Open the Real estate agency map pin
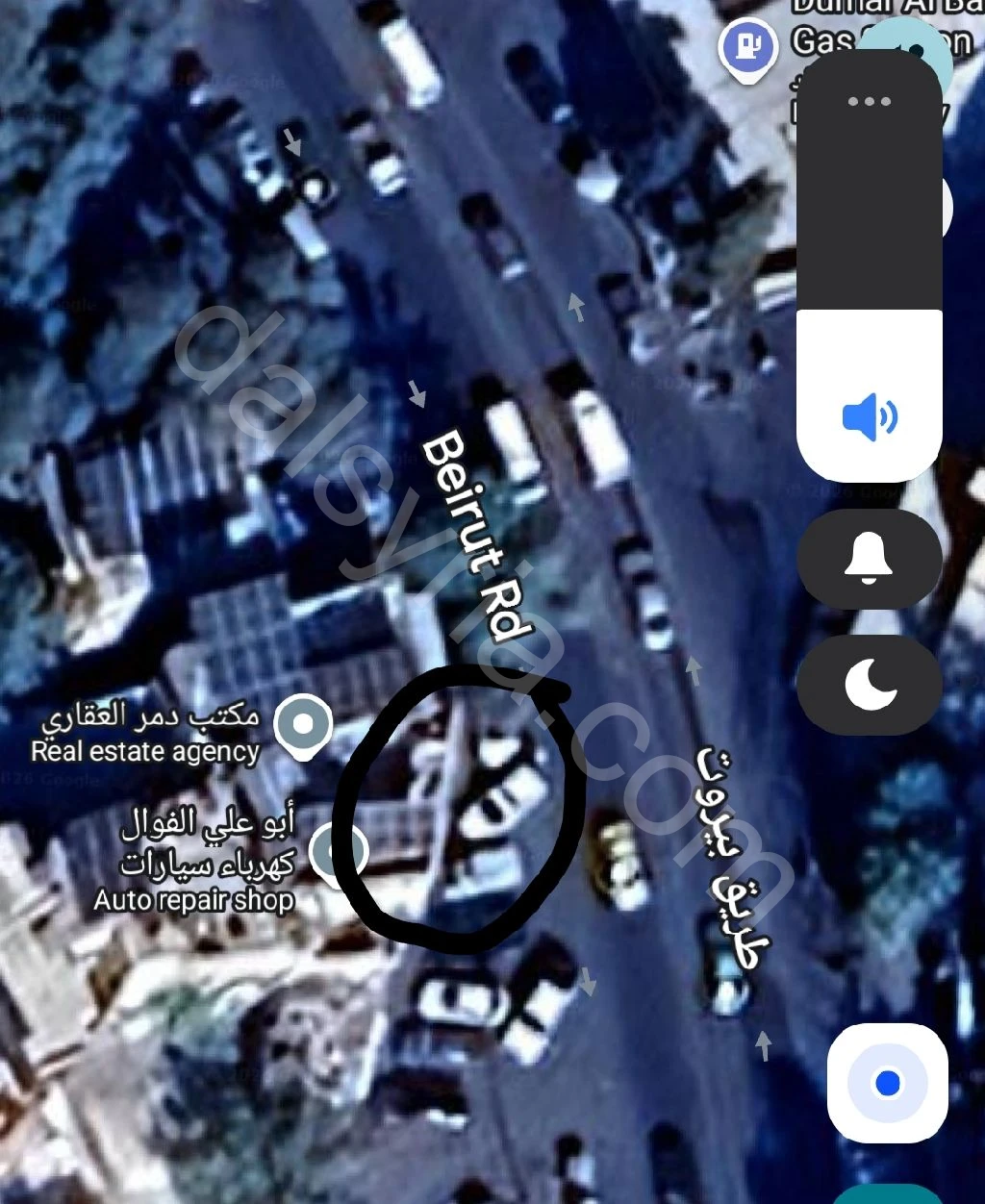The image size is (985, 1204). [304, 725]
